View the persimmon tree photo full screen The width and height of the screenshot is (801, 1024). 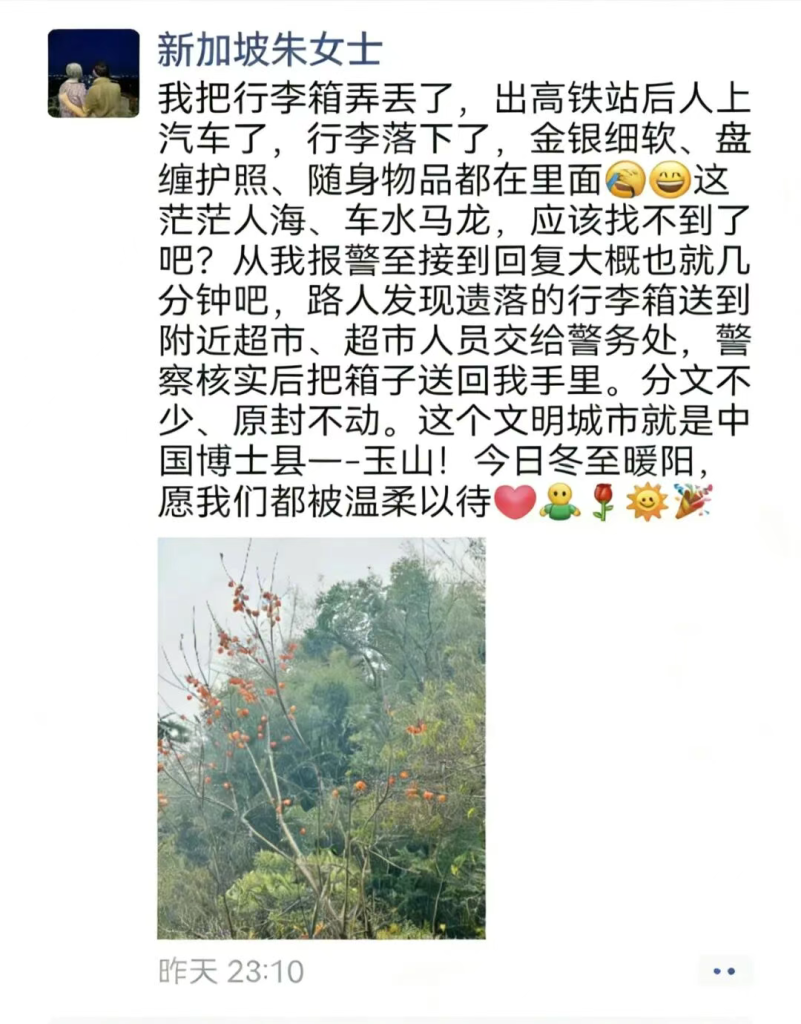pyautogui.click(x=321, y=738)
